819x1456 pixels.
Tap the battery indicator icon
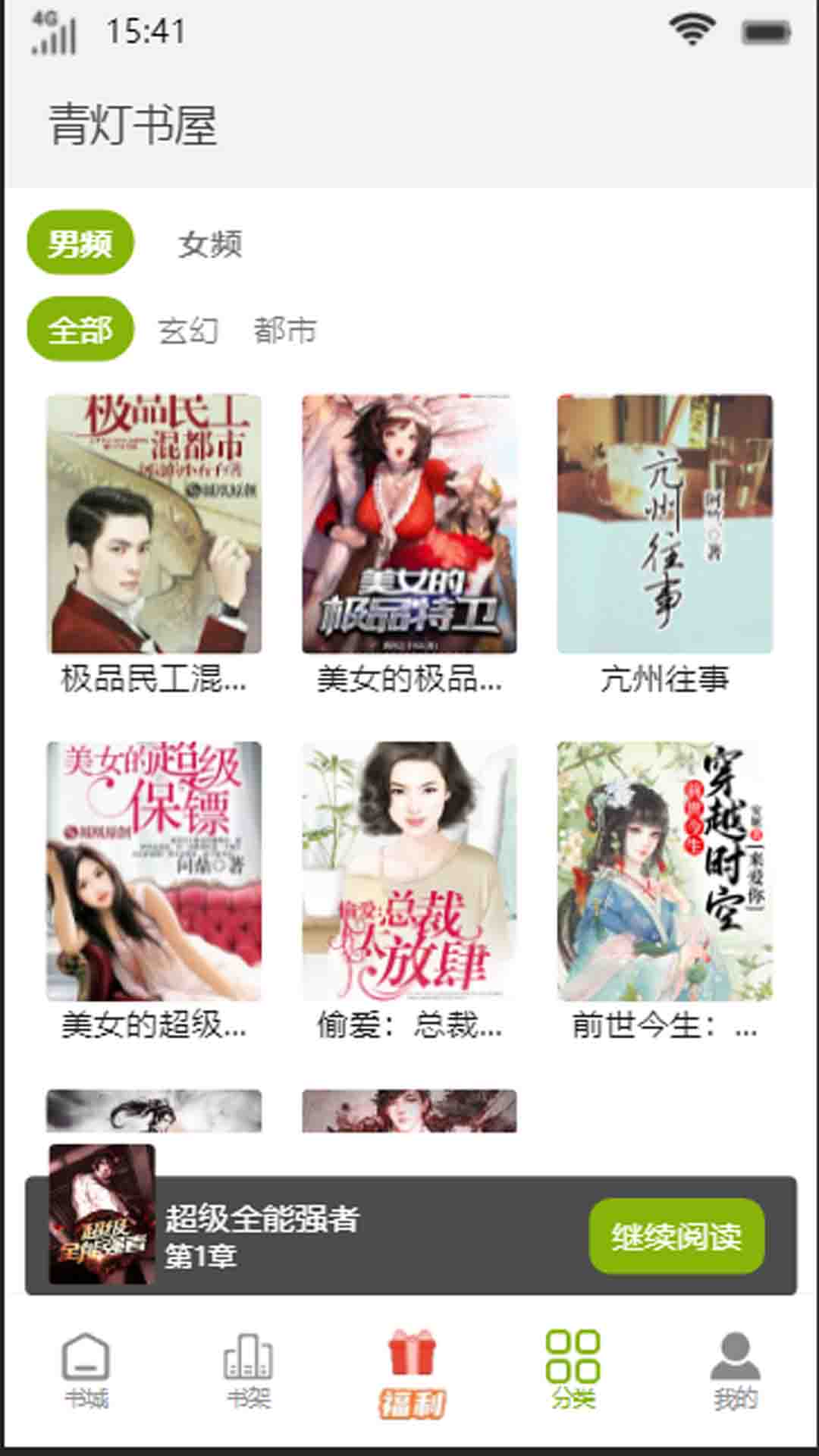762,30
